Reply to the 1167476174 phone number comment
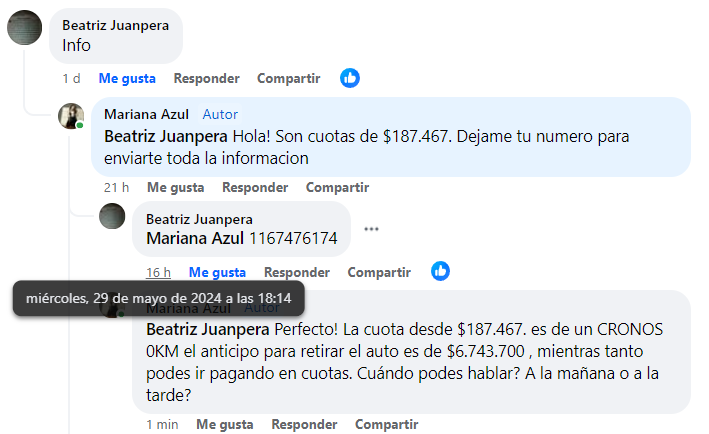 point(296,272)
